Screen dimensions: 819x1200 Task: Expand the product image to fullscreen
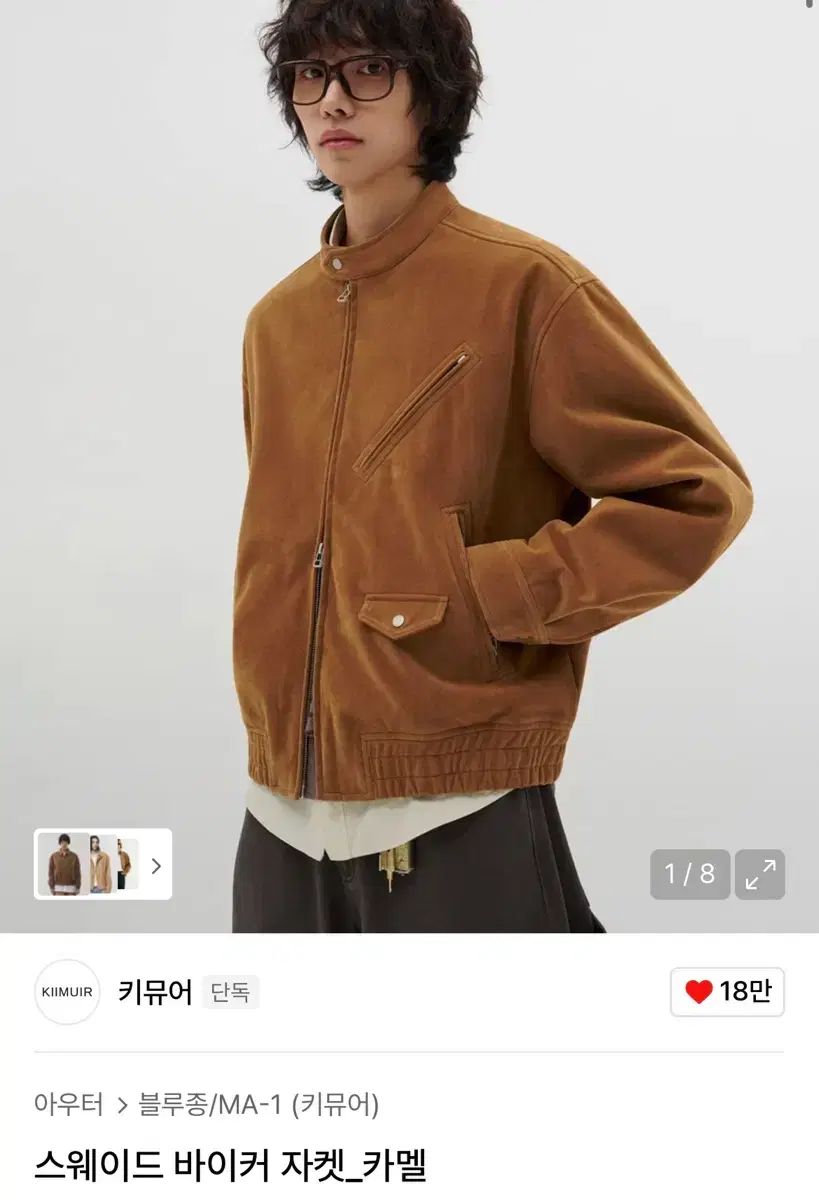pyautogui.click(x=760, y=874)
